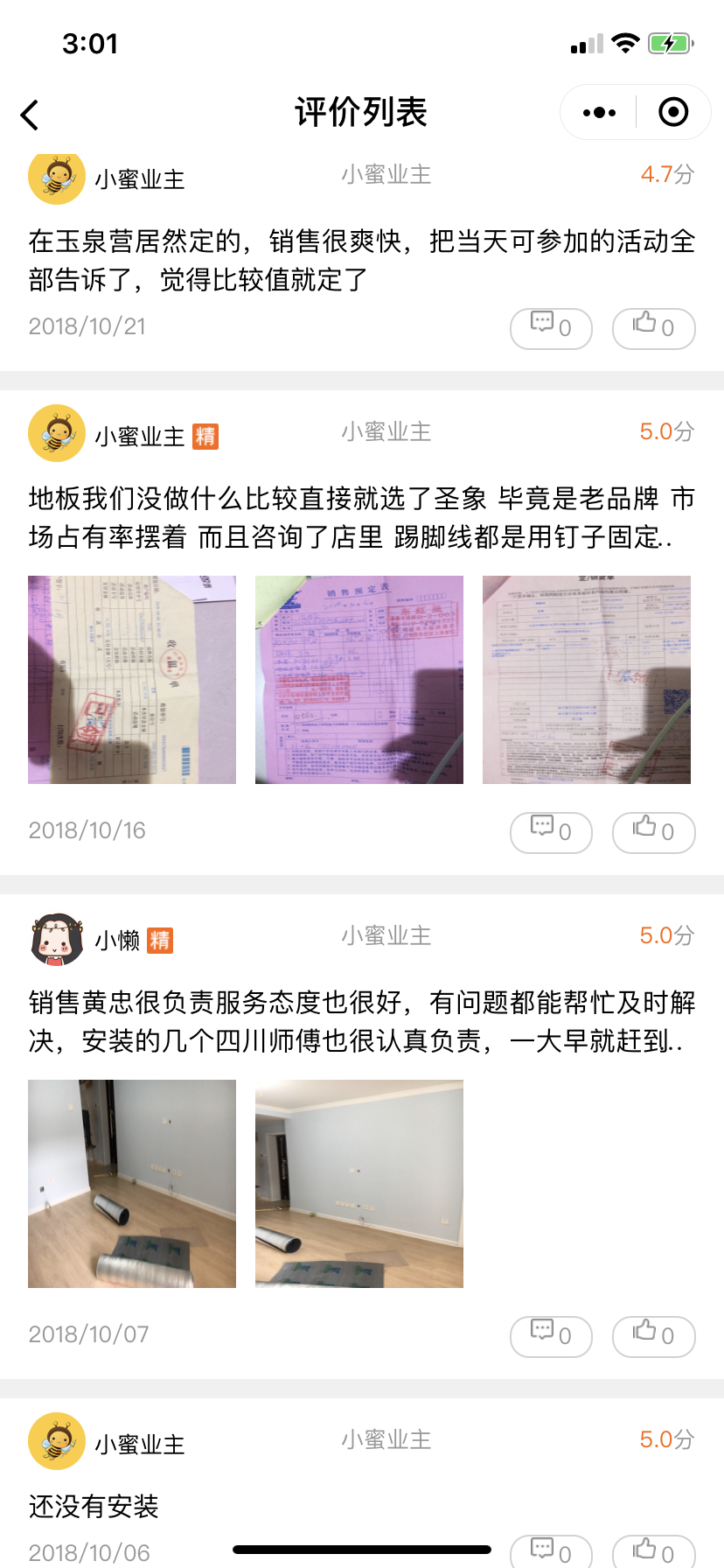Viewport: 724px width, 1568px height.
Task: Open the first receipt photo in the 2018/10/16 review
Action: [x=132, y=680]
